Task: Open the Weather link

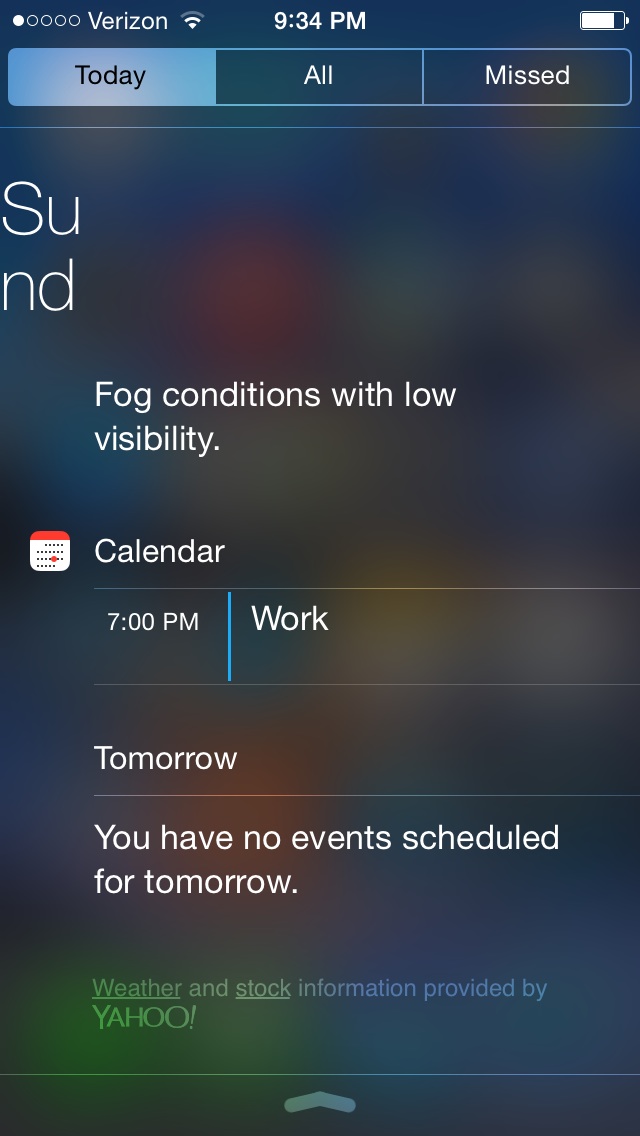Action: (x=136, y=988)
